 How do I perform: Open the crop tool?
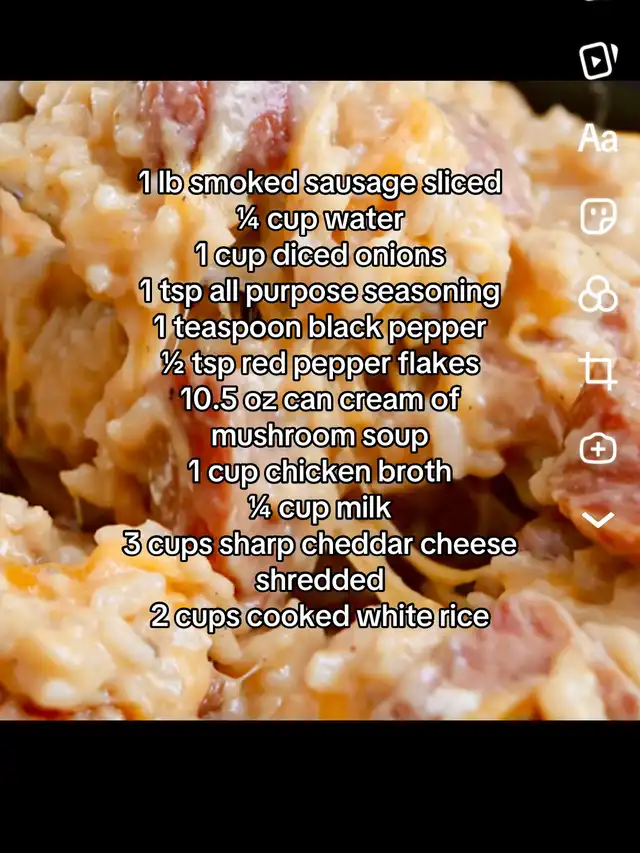pos(598,371)
